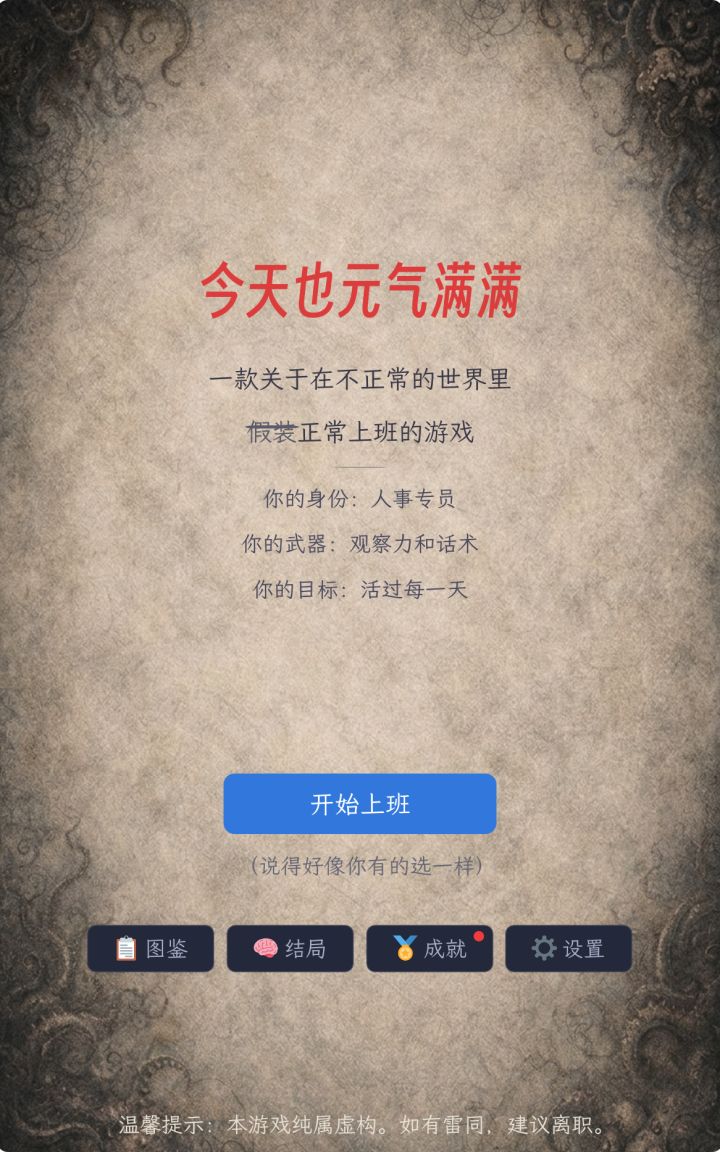Viewport: 720px width, 1152px height.
Task: Click the brain icon for 结局 endings
Action: click(x=265, y=948)
